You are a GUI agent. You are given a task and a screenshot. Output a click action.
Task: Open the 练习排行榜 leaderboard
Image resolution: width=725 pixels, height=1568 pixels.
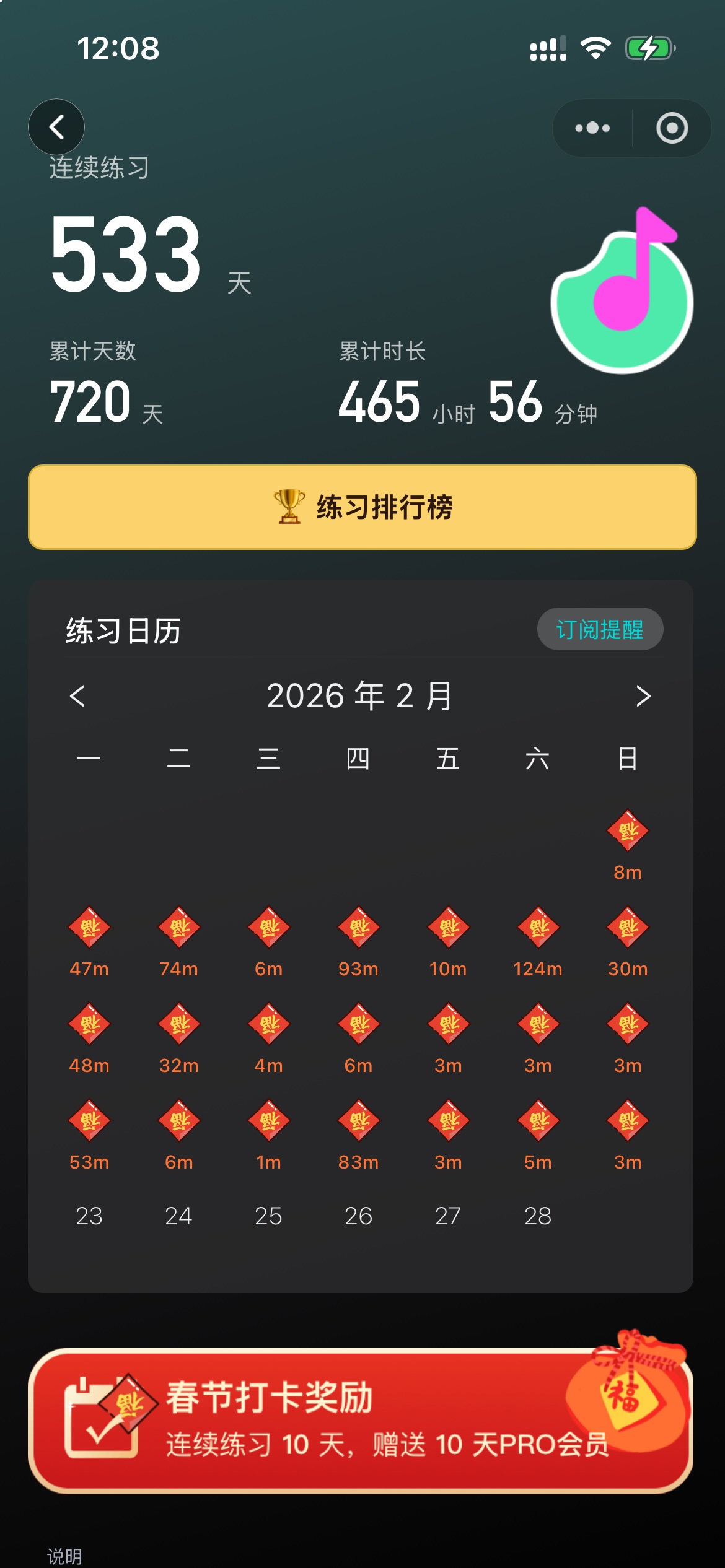(362, 507)
